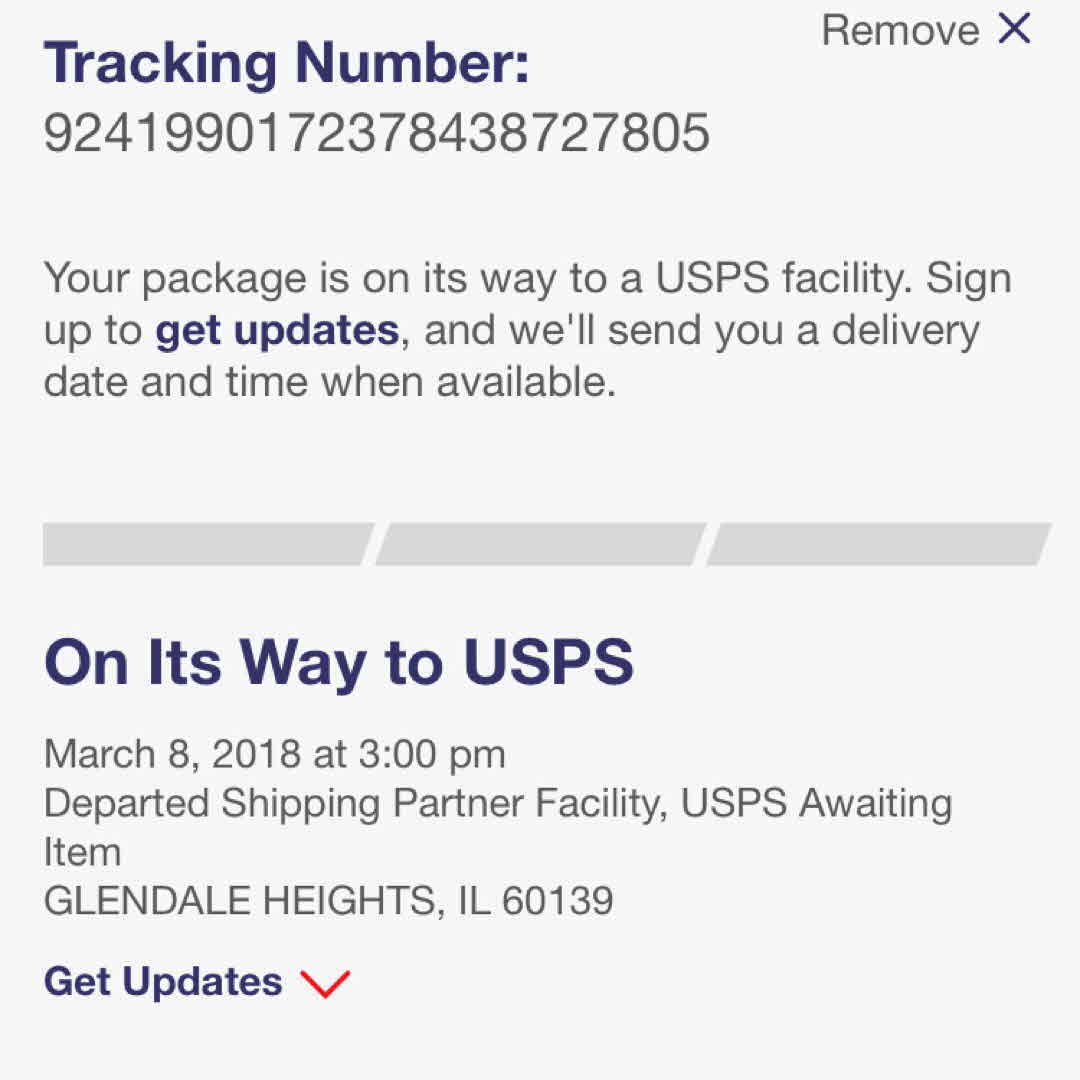Screen dimensions: 1080x1080
Task: Open the bold 'get updates' link
Action: [x=277, y=330]
